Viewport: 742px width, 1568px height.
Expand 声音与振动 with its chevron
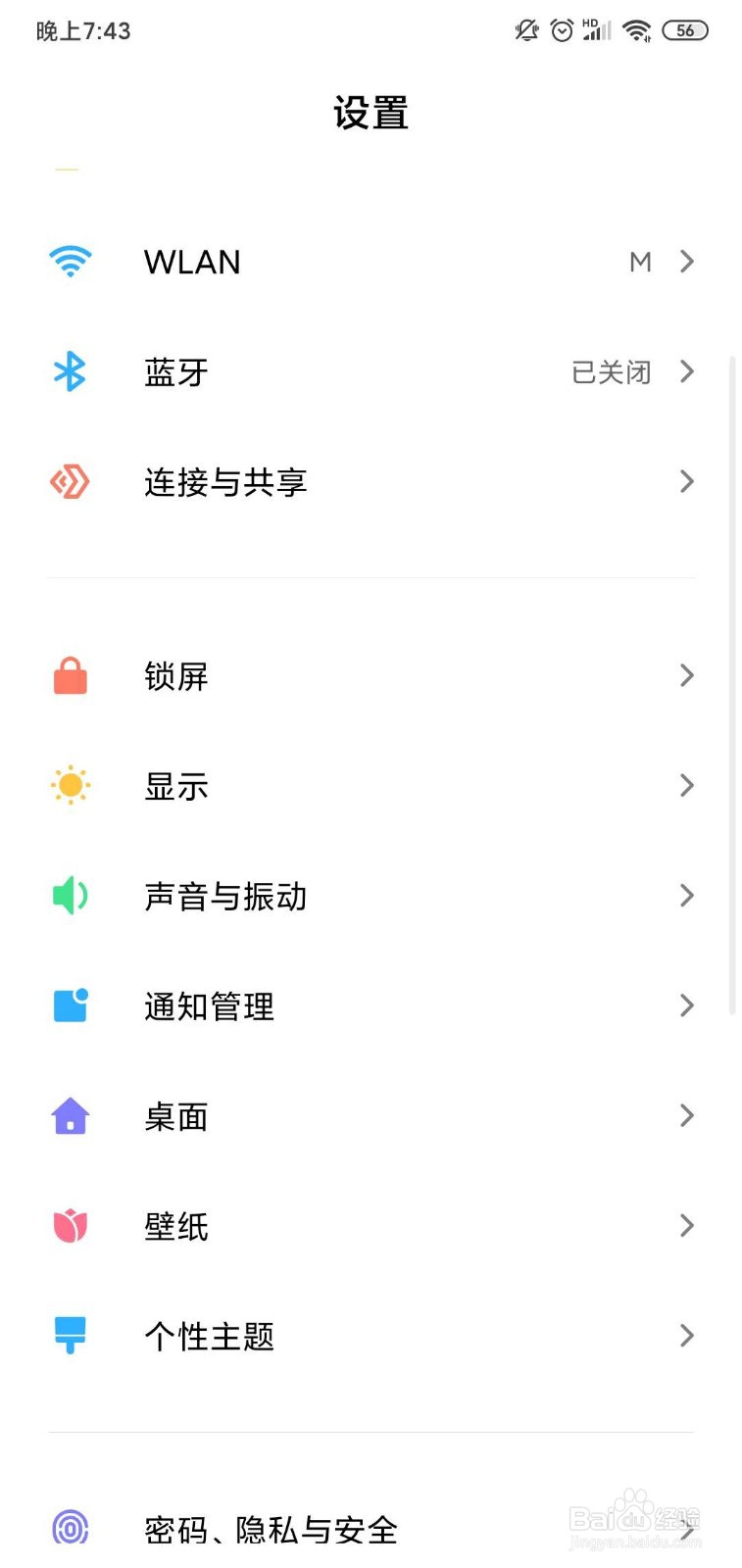(x=687, y=895)
